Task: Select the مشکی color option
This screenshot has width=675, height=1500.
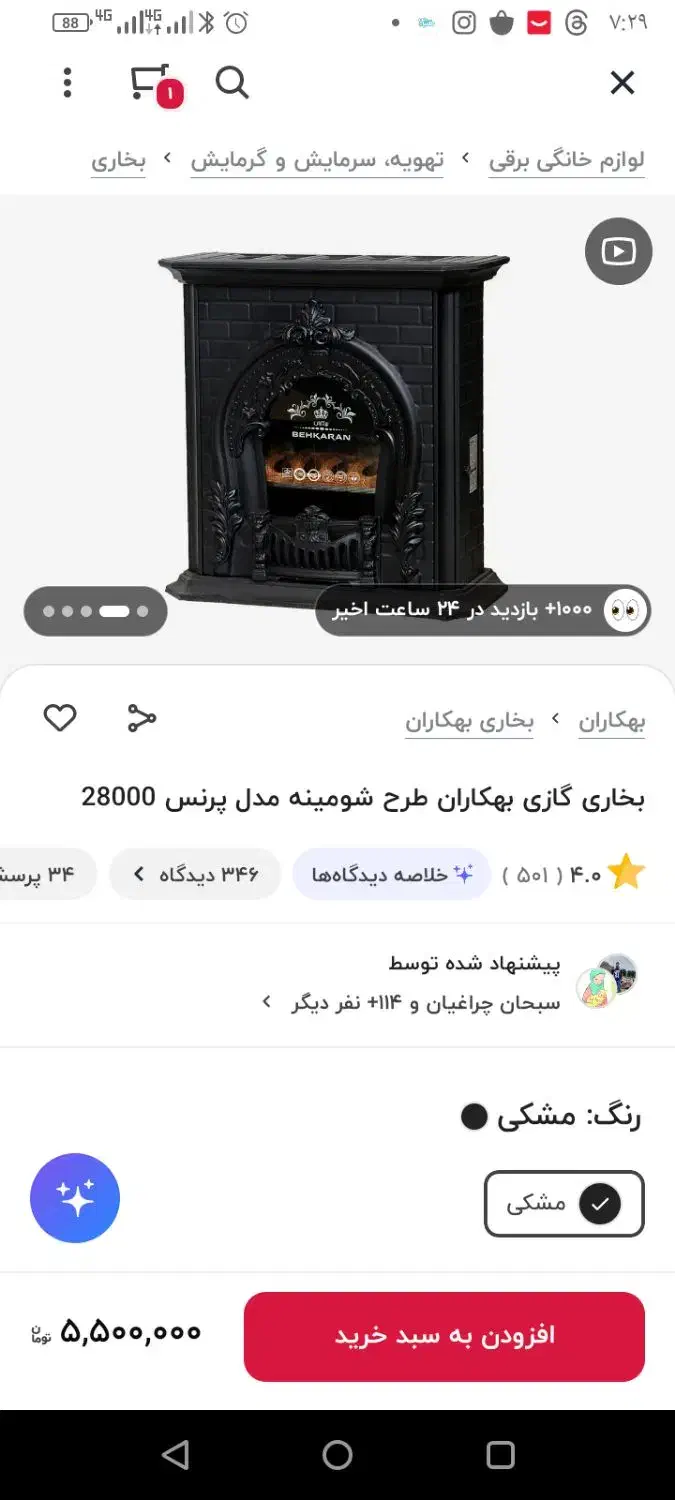Action: pos(564,1204)
